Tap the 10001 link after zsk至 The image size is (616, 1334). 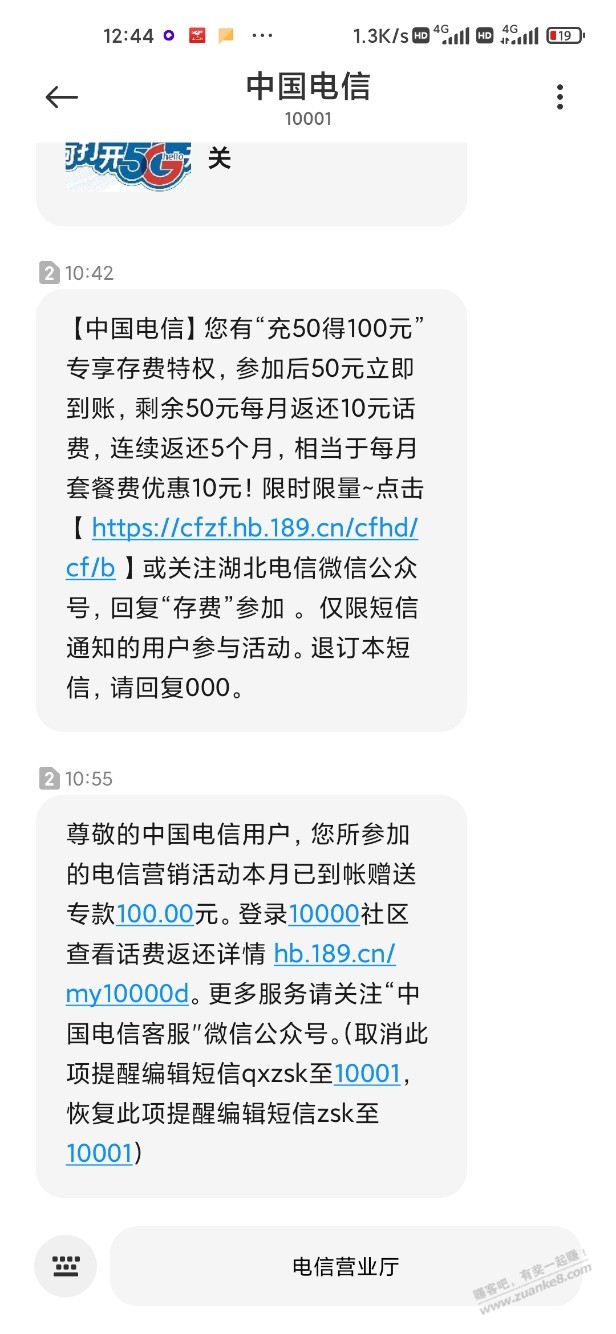tap(99, 1153)
